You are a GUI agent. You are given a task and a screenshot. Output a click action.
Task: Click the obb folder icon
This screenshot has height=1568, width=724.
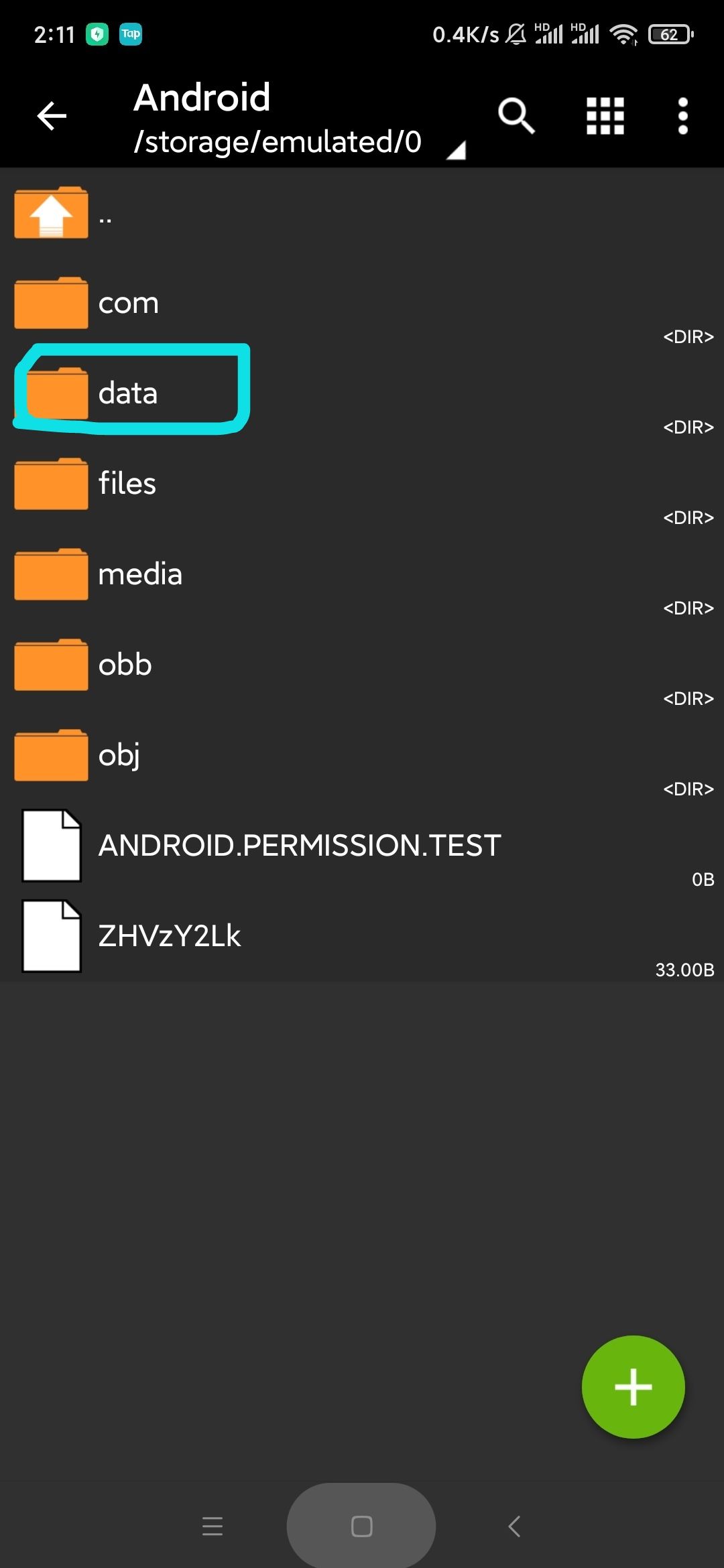click(x=51, y=665)
